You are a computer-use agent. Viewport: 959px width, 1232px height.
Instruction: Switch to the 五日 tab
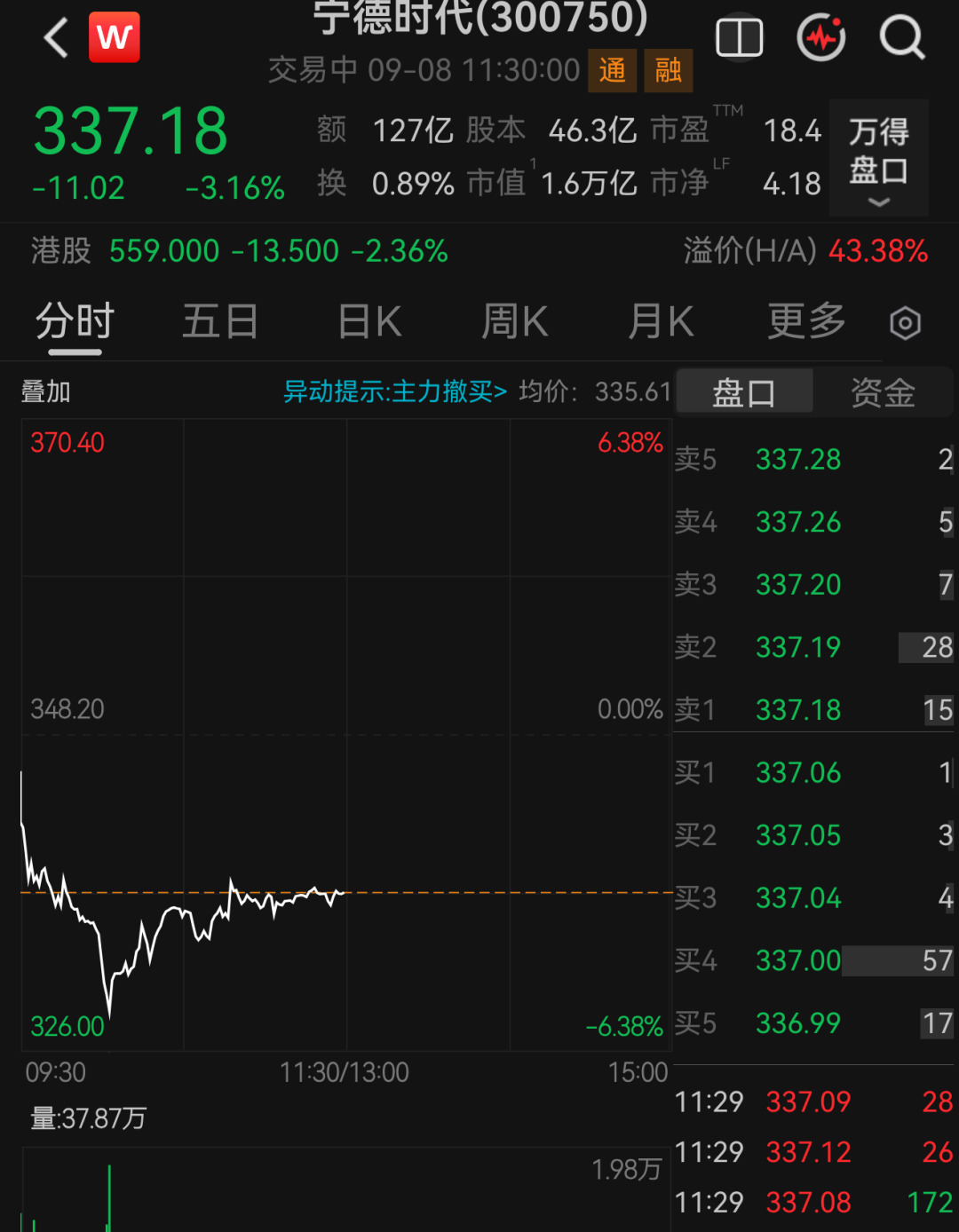[x=220, y=321]
